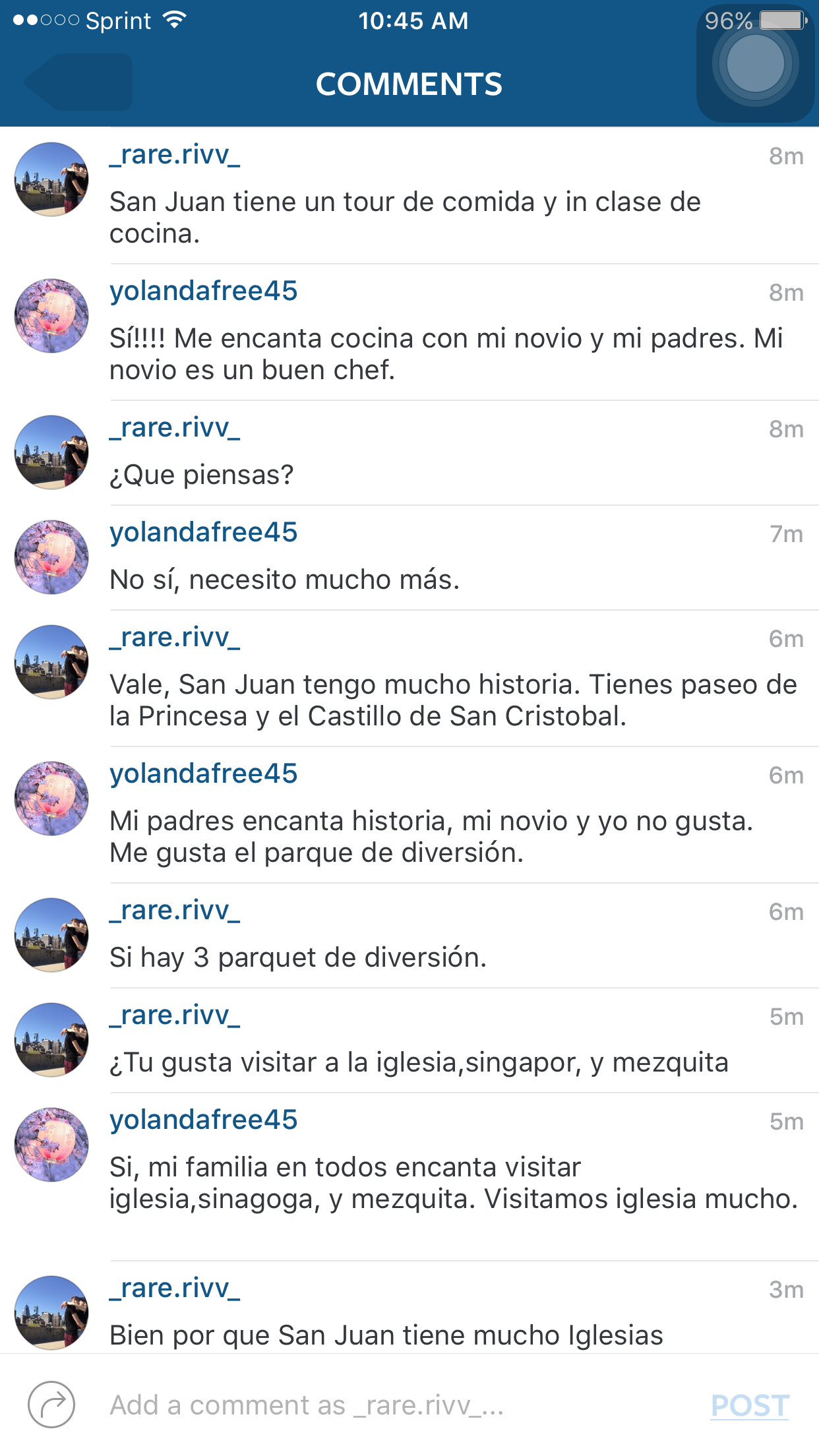This screenshot has height=1456, width=819.
Task: Open _rare.rivv_ username on the Castillo de San Cristobal comment
Action: [175, 638]
